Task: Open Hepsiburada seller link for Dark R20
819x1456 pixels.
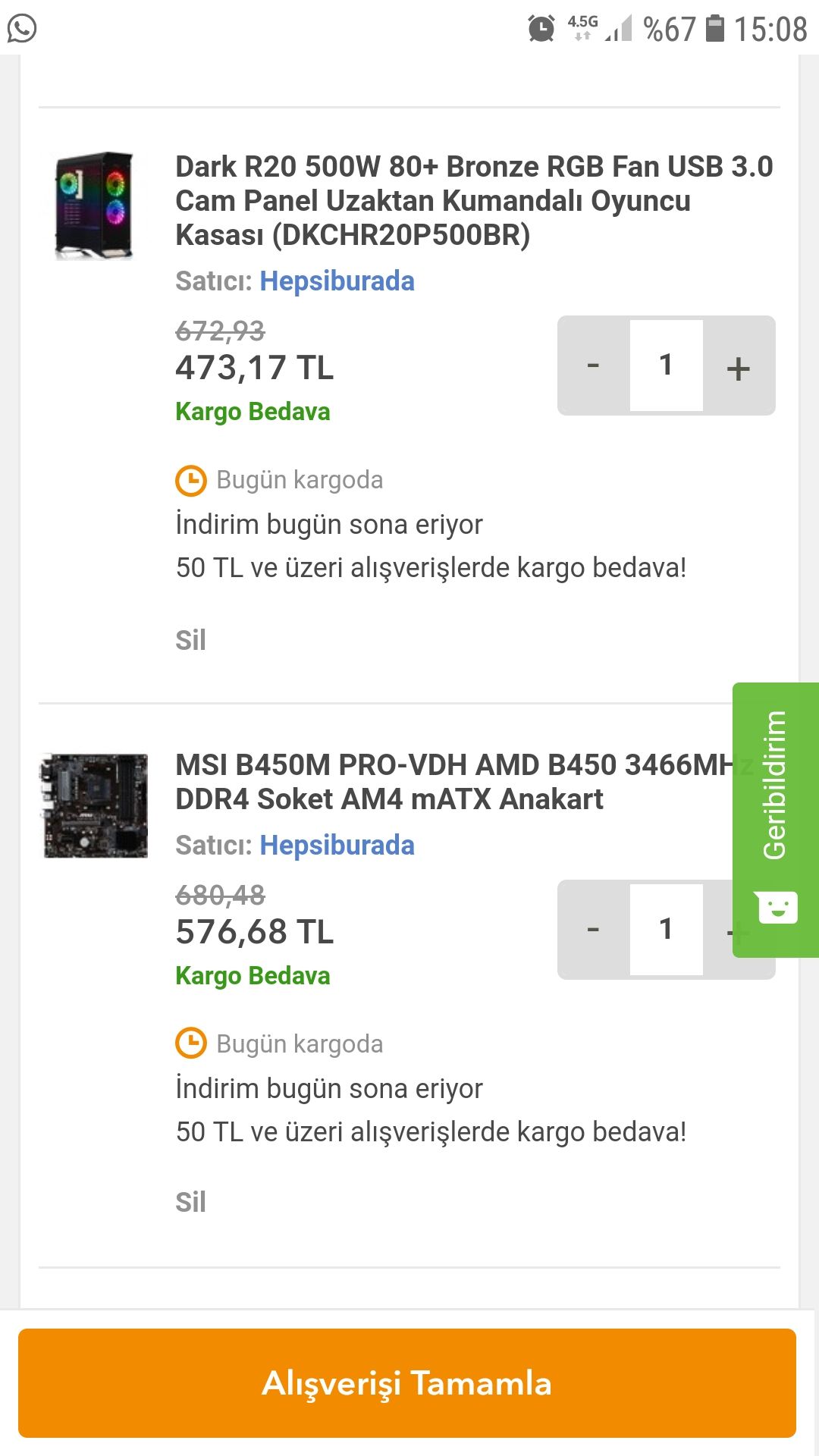Action: tap(337, 281)
